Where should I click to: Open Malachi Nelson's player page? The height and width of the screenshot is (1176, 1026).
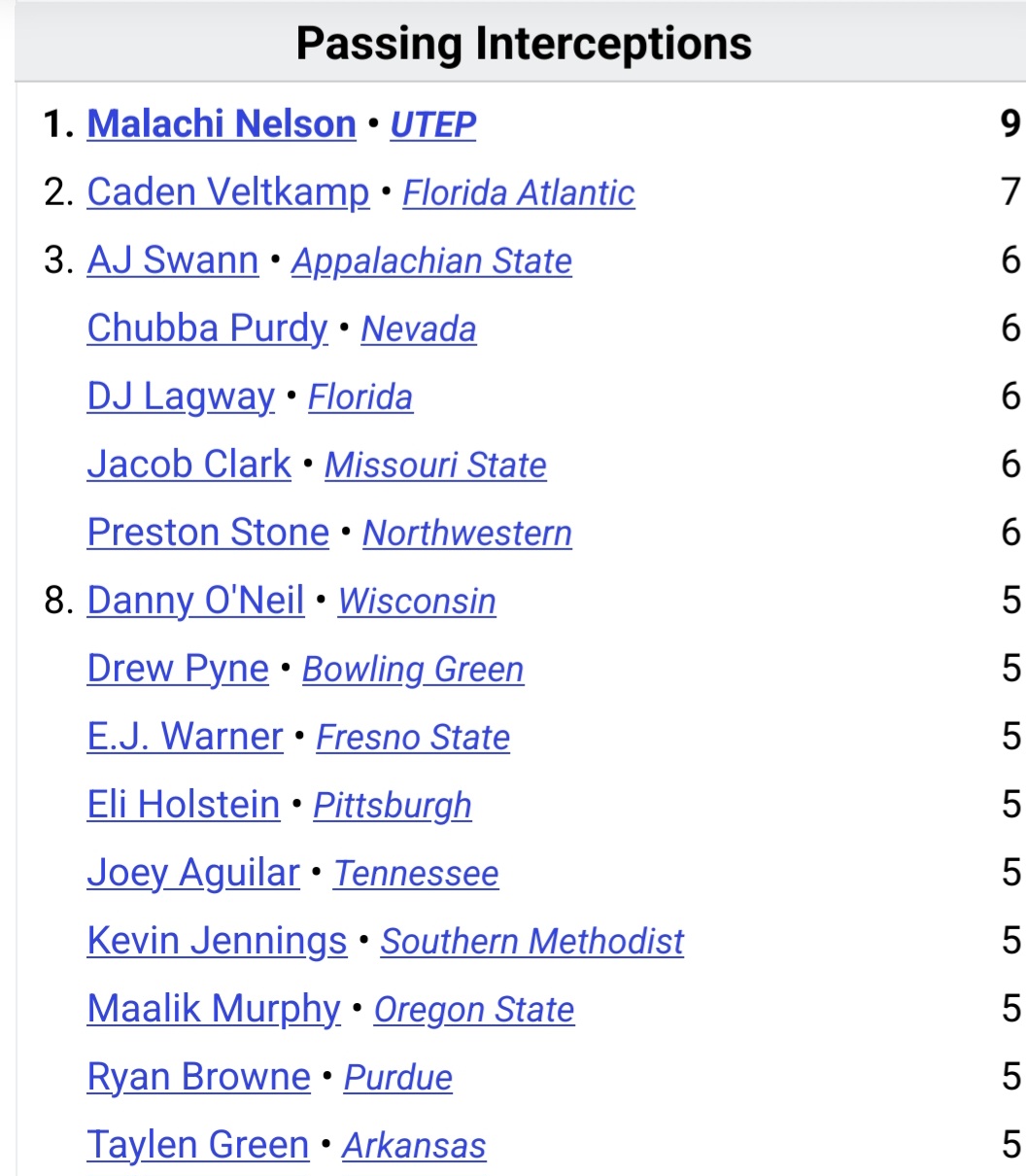point(222,124)
